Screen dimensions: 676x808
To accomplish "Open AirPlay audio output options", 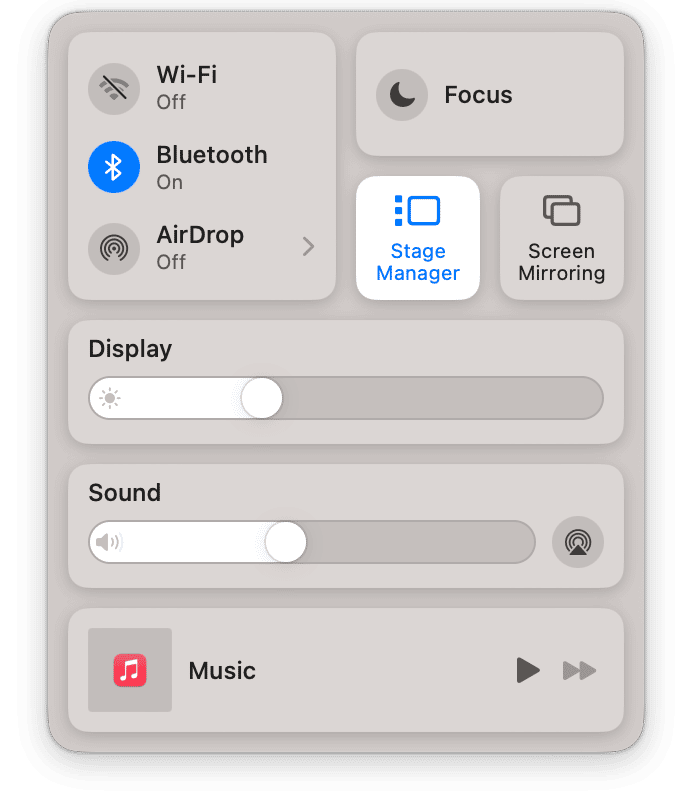I will click(578, 542).
